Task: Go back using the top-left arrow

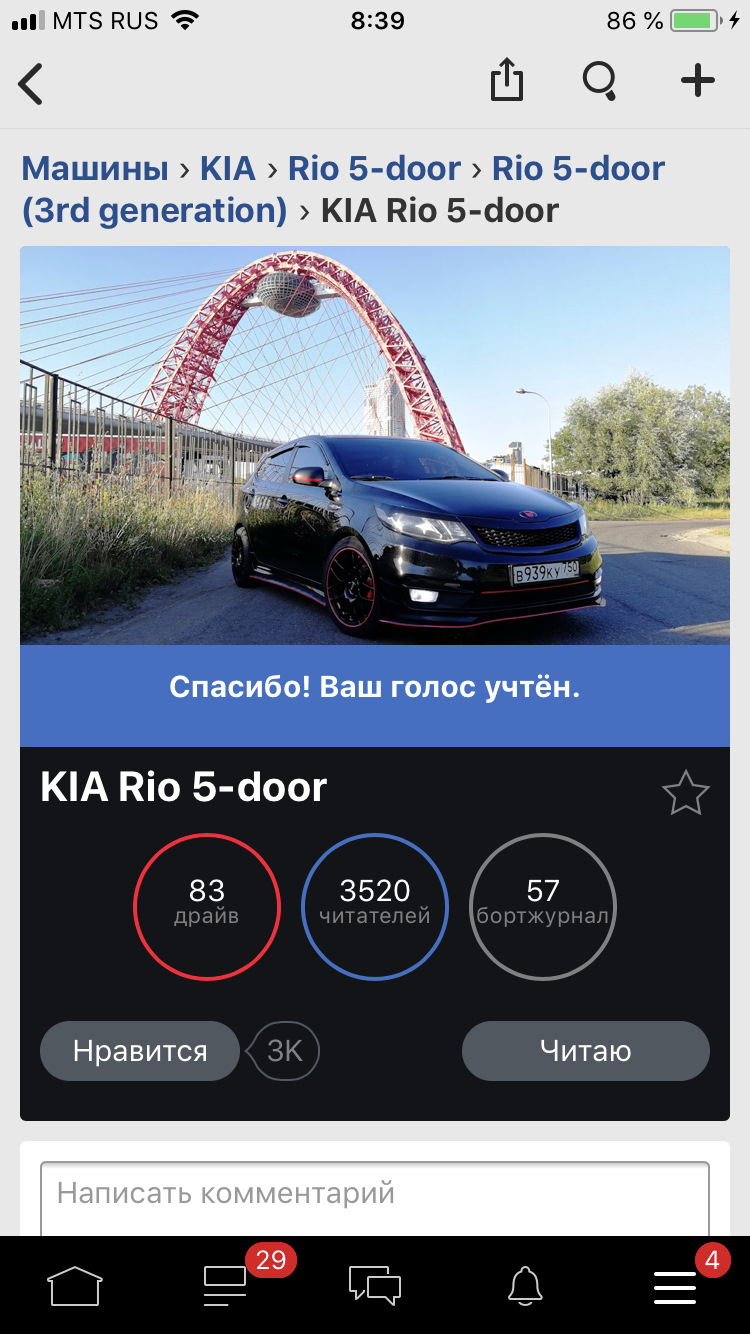Action: click(x=31, y=83)
